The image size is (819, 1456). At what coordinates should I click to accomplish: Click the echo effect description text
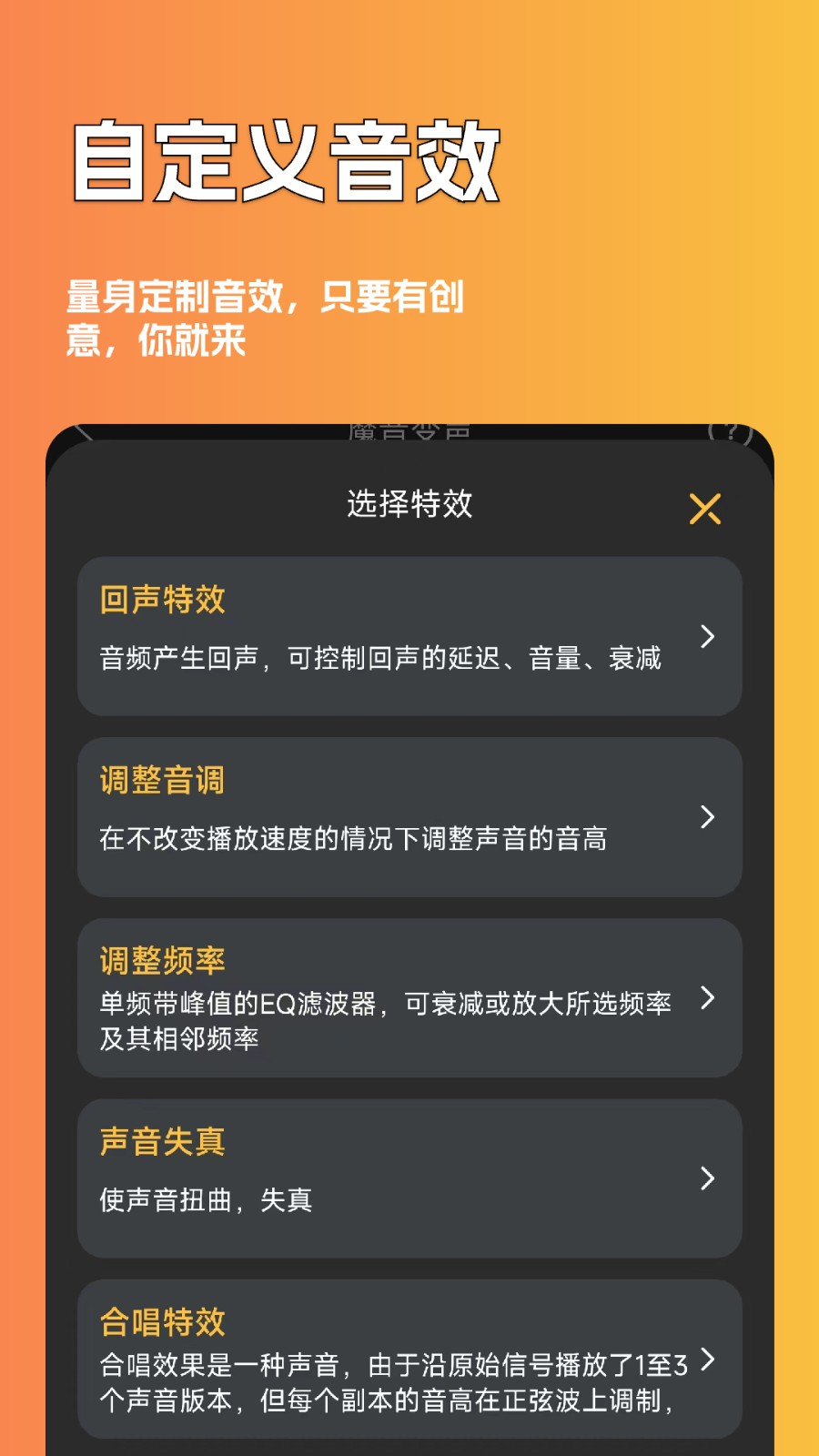tap(382, 657)
